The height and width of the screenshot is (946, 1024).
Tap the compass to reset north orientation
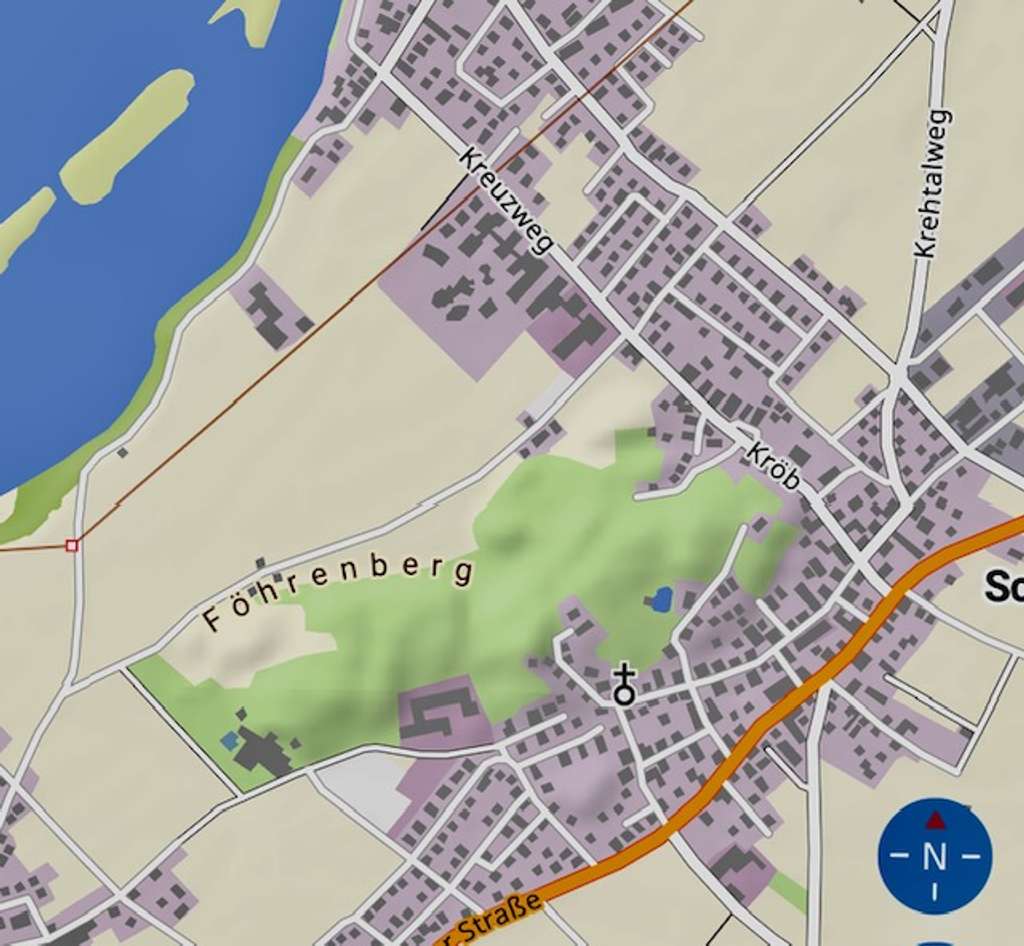pos(934,856)
